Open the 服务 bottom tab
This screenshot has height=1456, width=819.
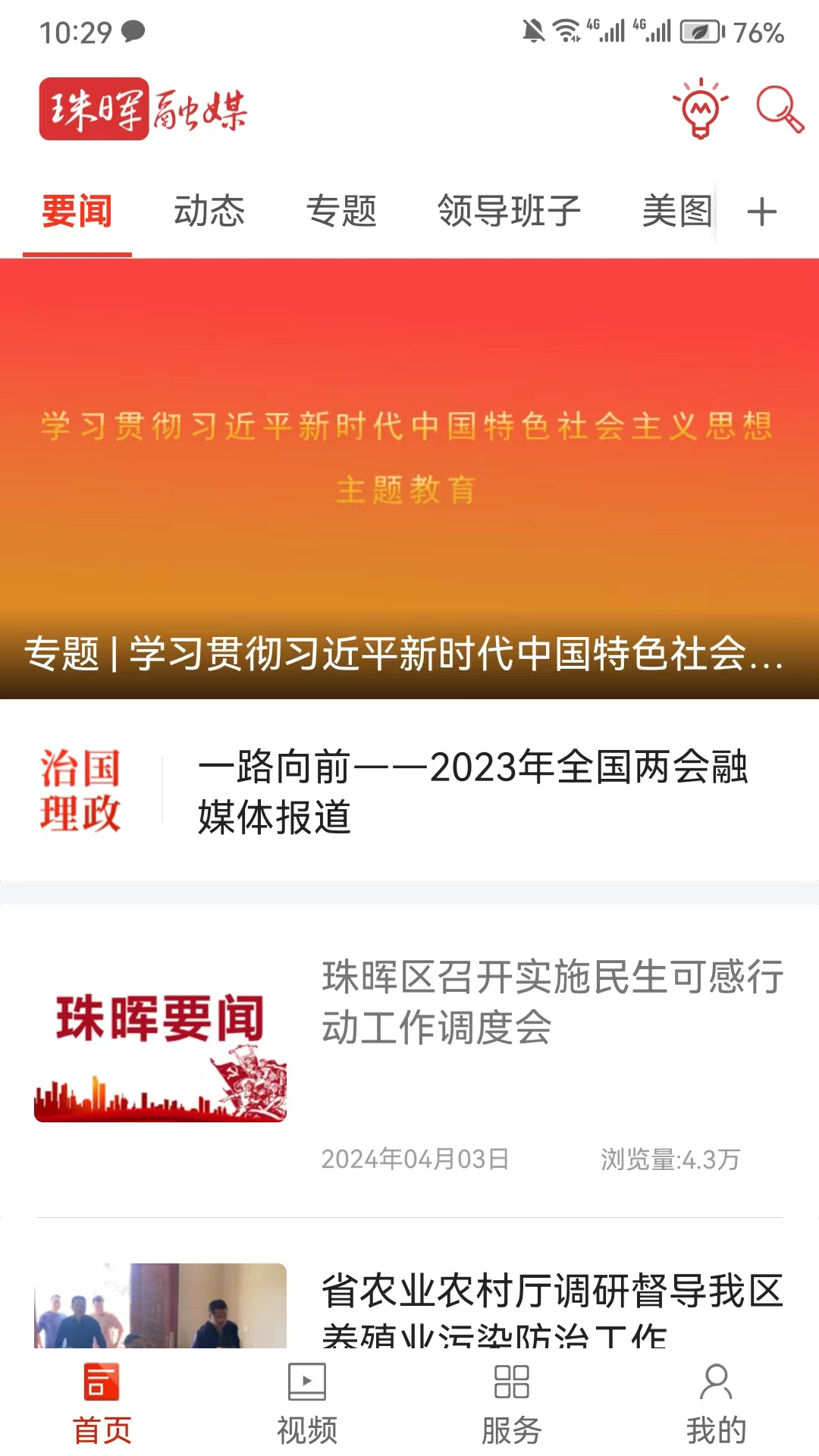512,1404
